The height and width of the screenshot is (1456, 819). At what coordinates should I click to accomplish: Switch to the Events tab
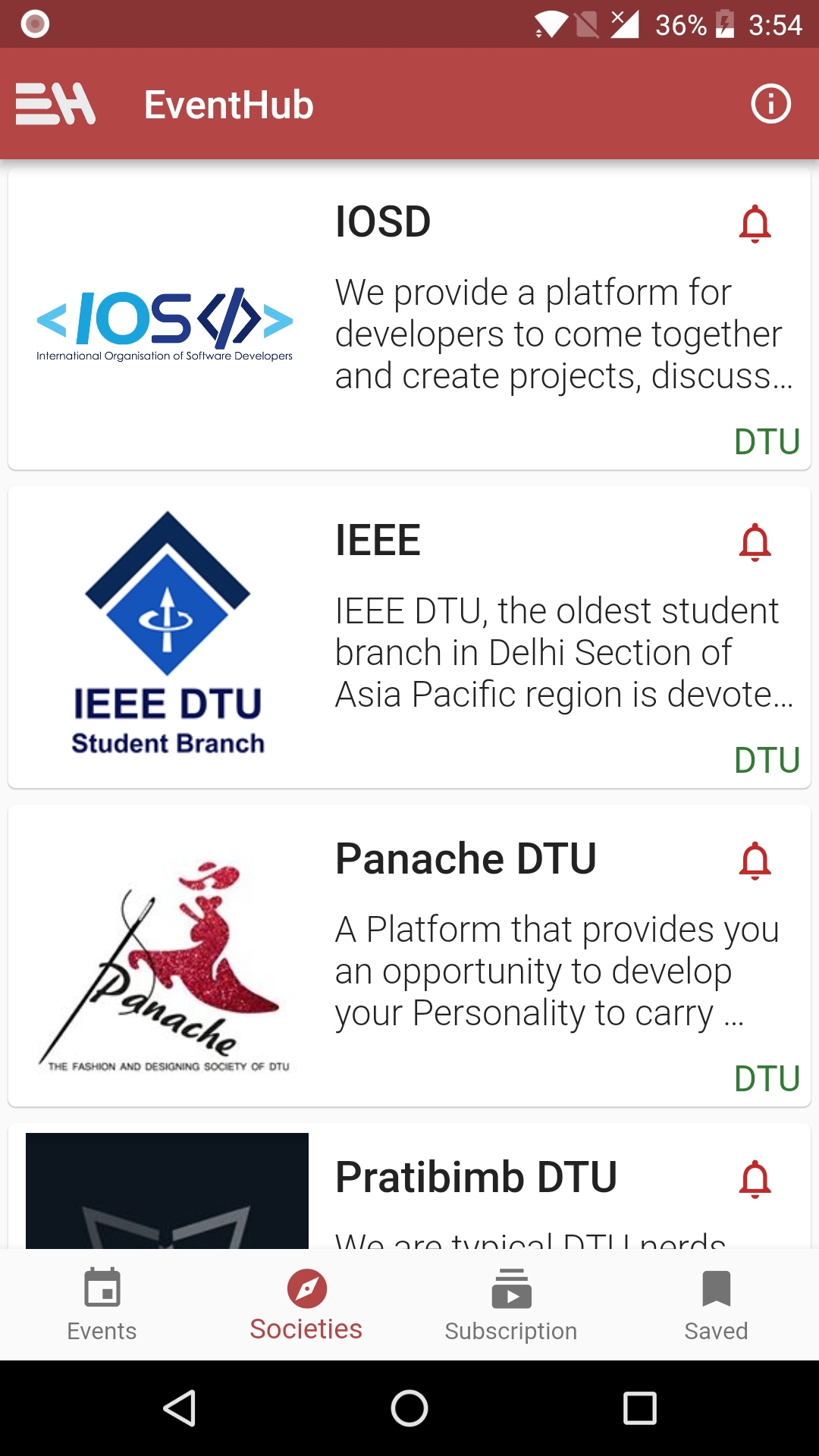coord(102,1306)
